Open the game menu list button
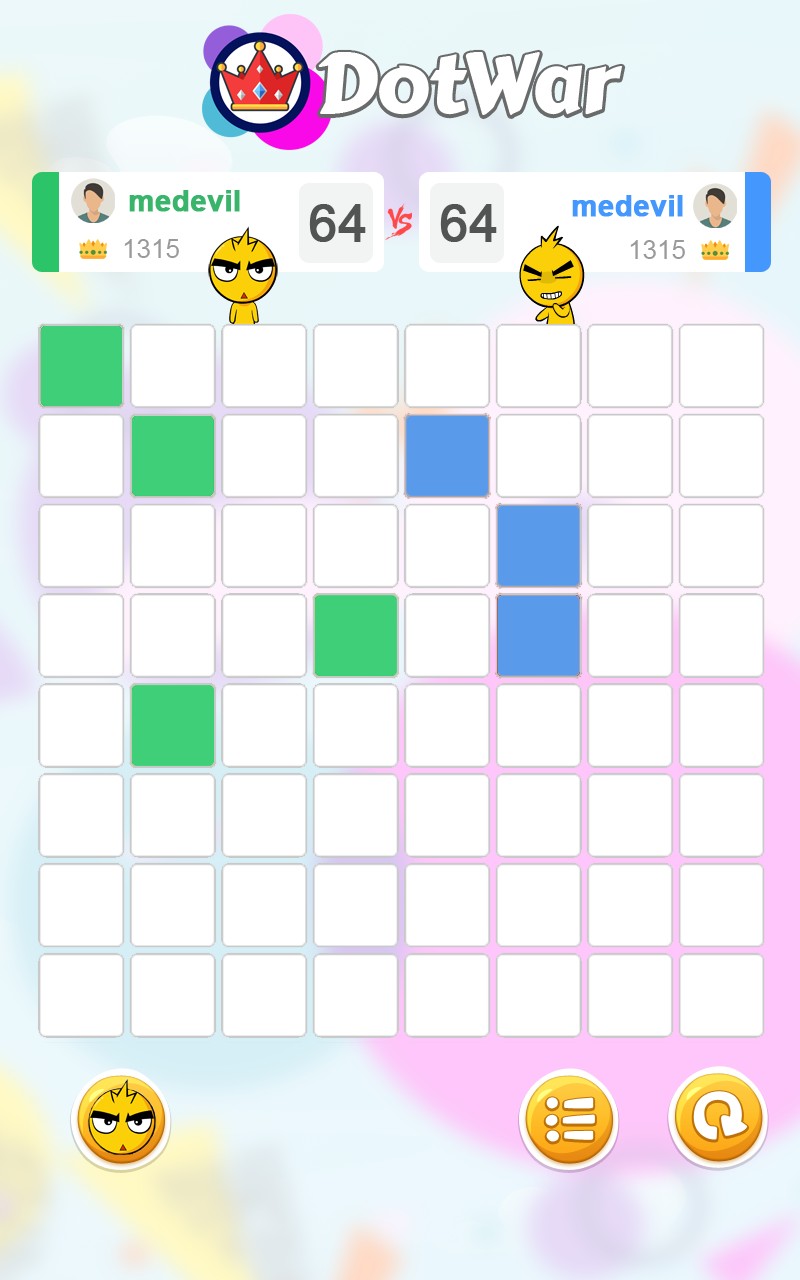This screenshot has width=800, height=1280. [568, 1120]
